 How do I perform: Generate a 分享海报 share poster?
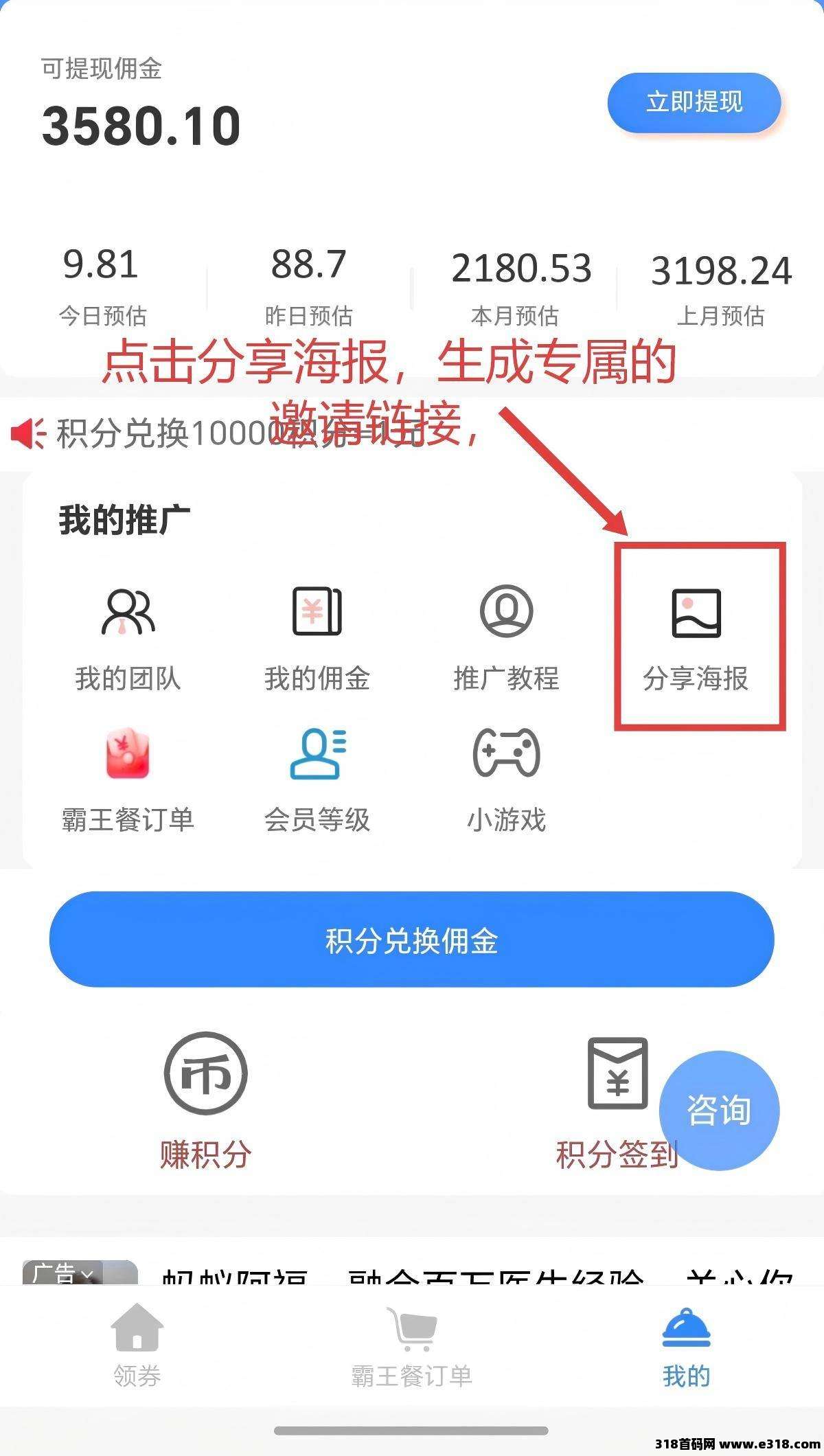click(x=696, y=637)
